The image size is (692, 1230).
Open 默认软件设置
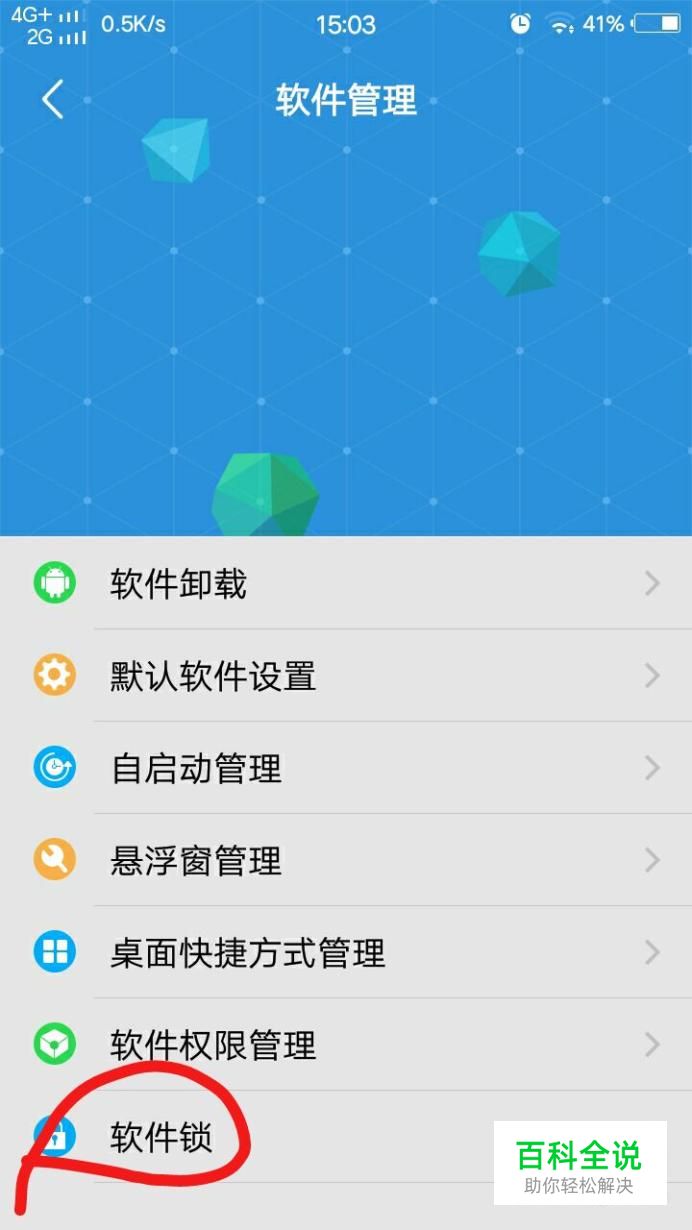(x=346, y=676)
